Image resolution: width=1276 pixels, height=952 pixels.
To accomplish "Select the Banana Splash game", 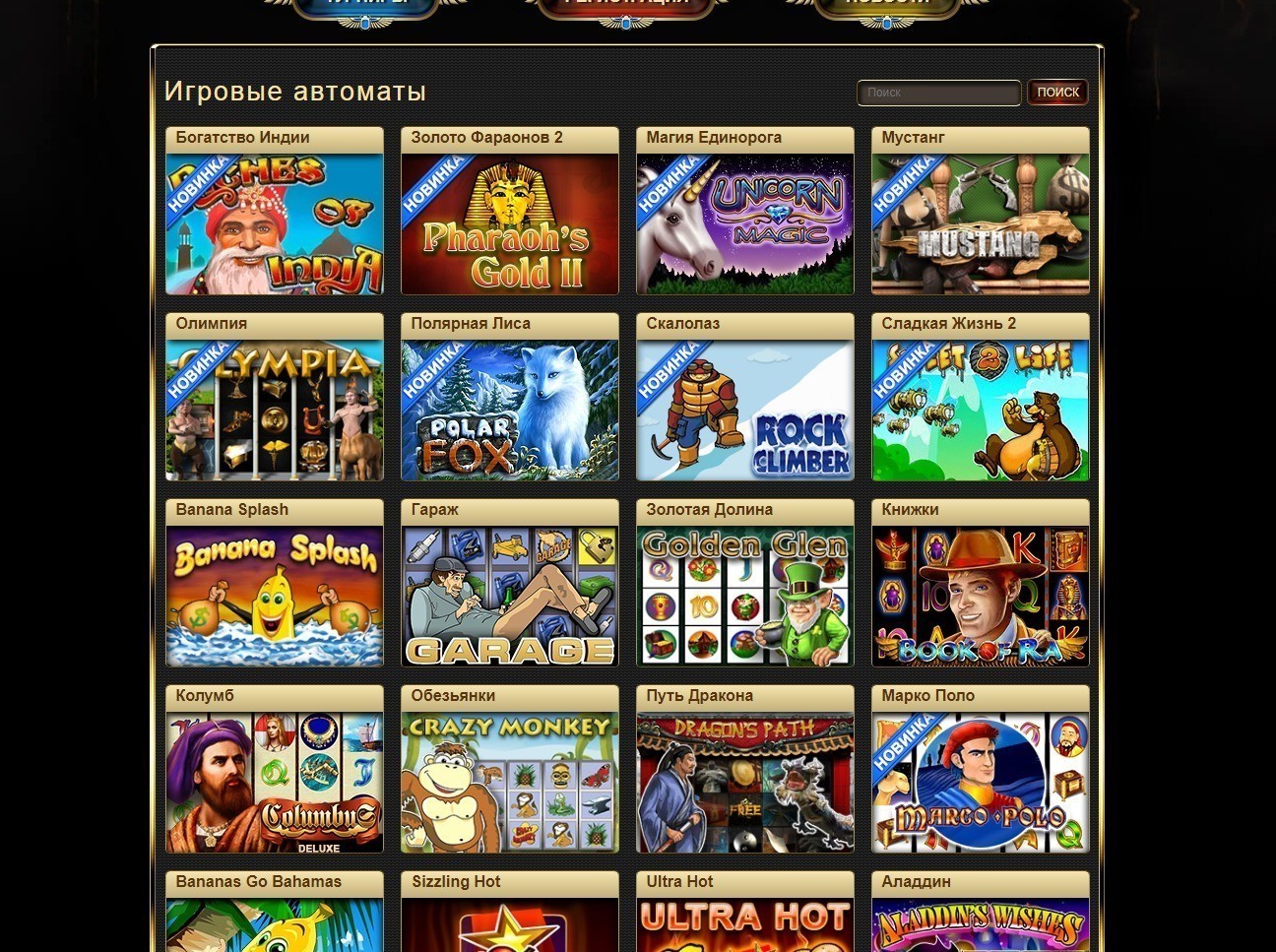I will (x=275, y=597).
